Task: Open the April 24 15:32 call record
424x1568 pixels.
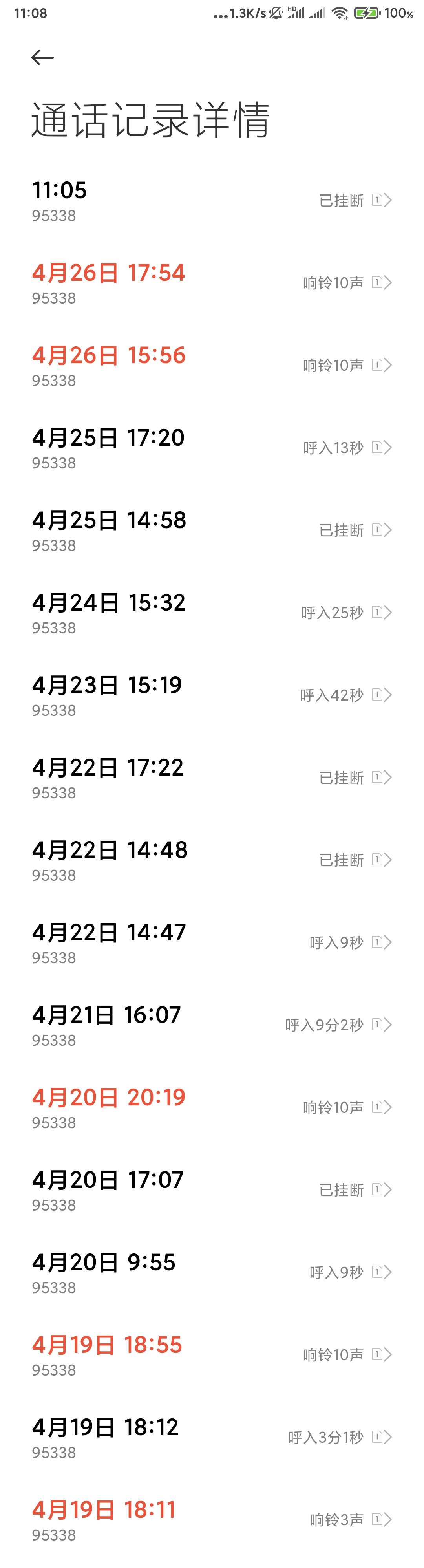Action: pyautogui.click(x=212, y=613)
